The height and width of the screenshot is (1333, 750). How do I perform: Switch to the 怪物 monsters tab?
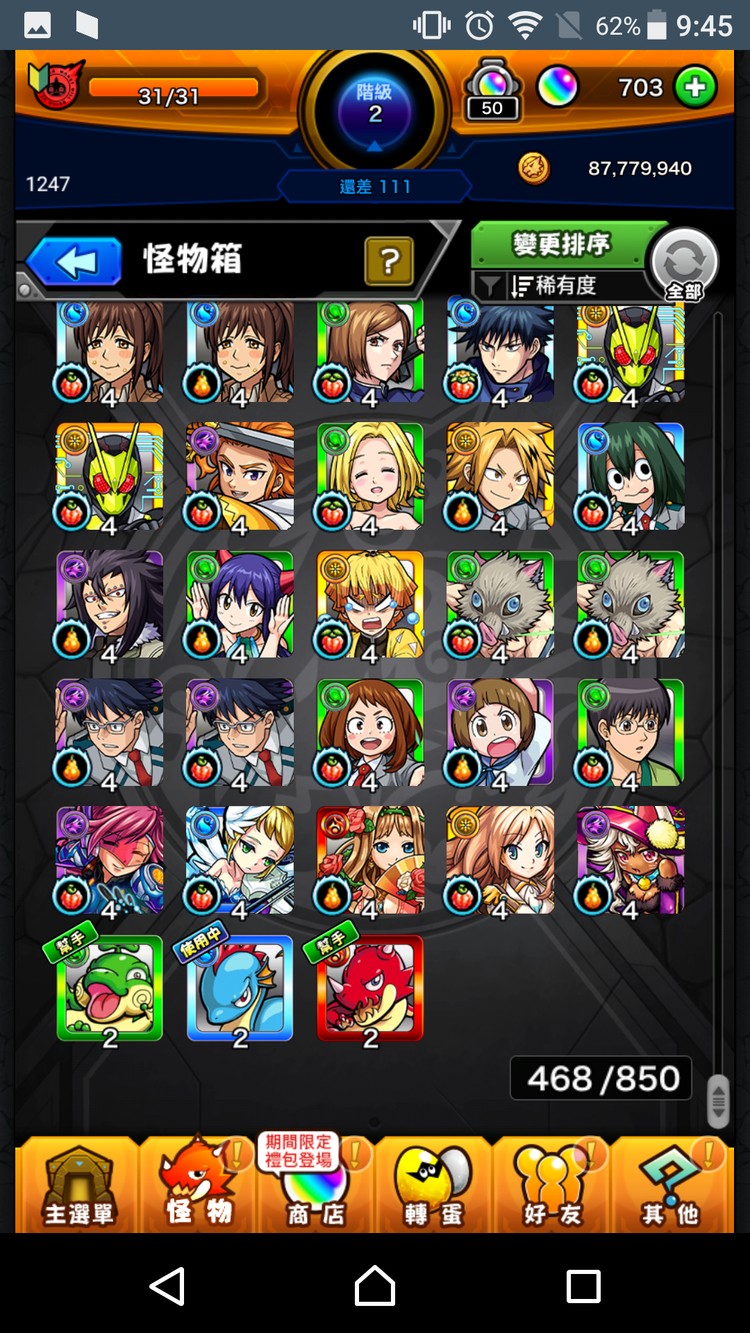(x=199, y=1187)
